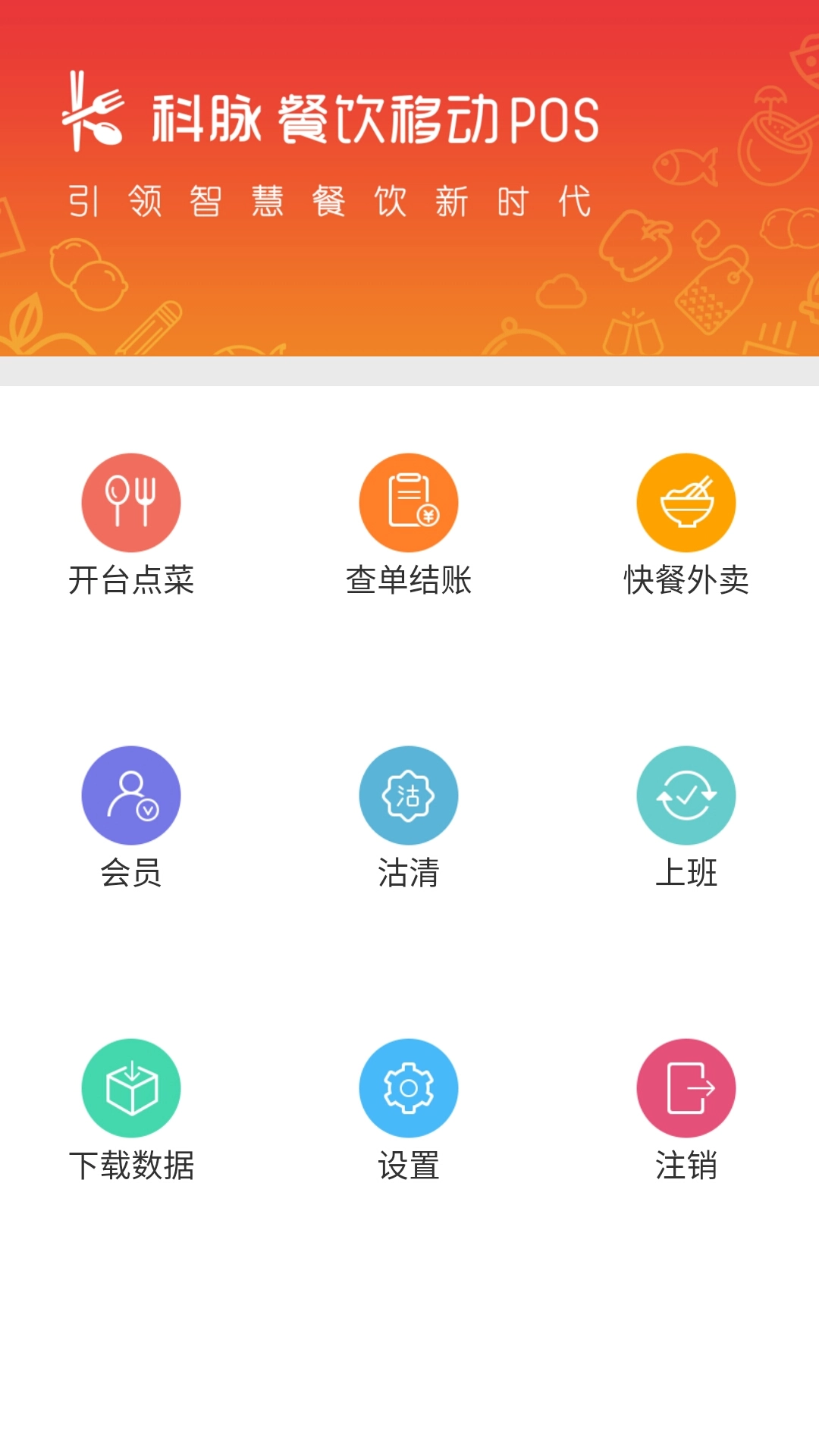Open member functions via 会员 label
This screenshot has height=1456, width=819.
click(130, 876)
